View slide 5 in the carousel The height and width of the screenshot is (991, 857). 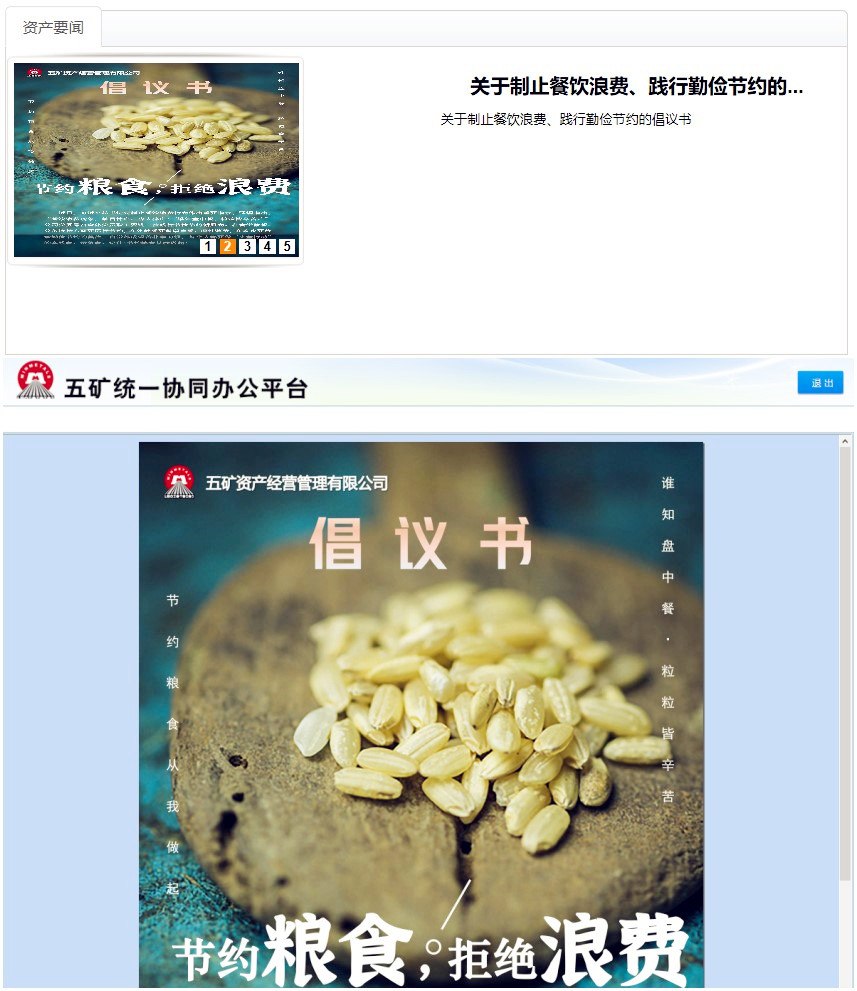(x=287, y=246)
